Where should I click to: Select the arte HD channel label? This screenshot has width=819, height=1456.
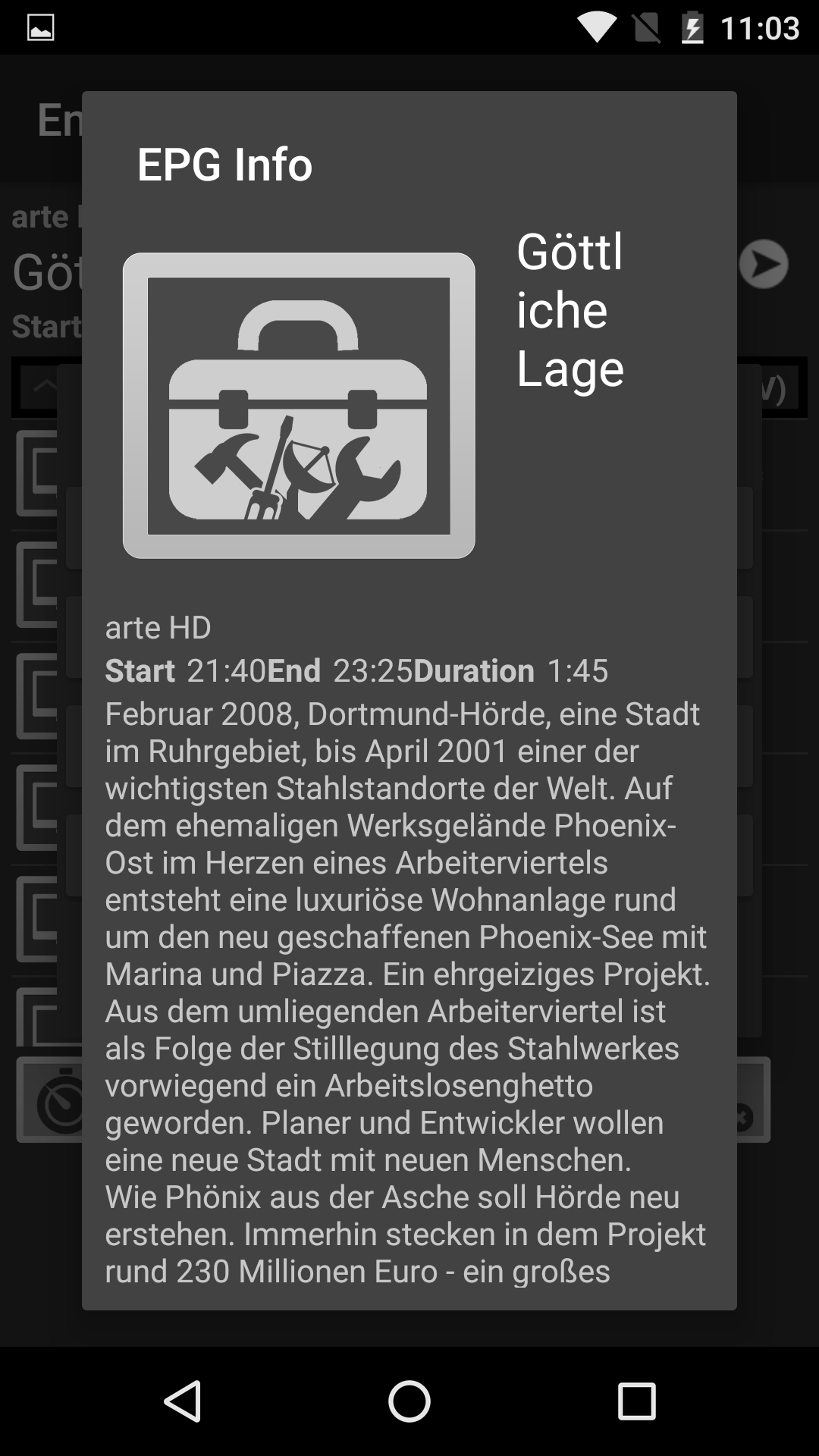point(158,628)
